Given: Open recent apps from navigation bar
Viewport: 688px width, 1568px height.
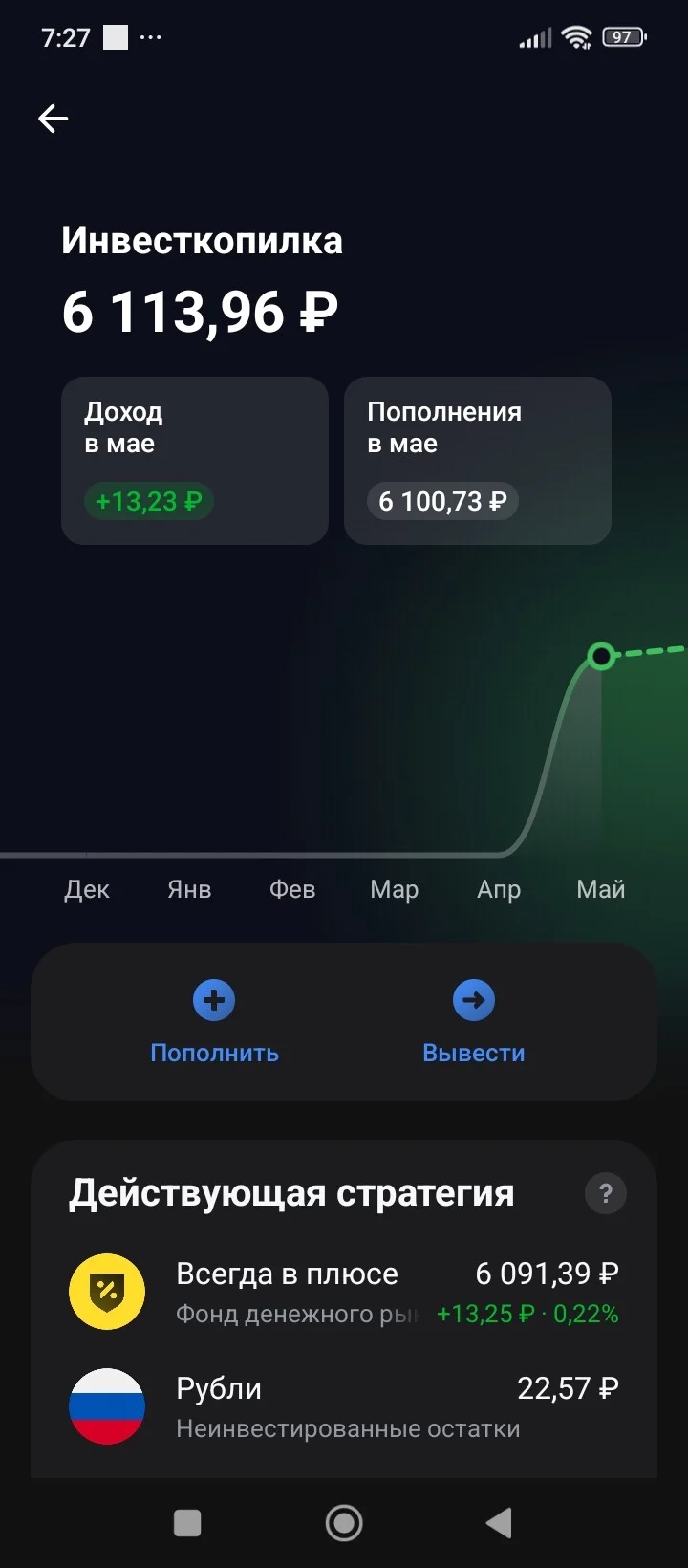Looking at the screenshot, I should pos(187,1523).
